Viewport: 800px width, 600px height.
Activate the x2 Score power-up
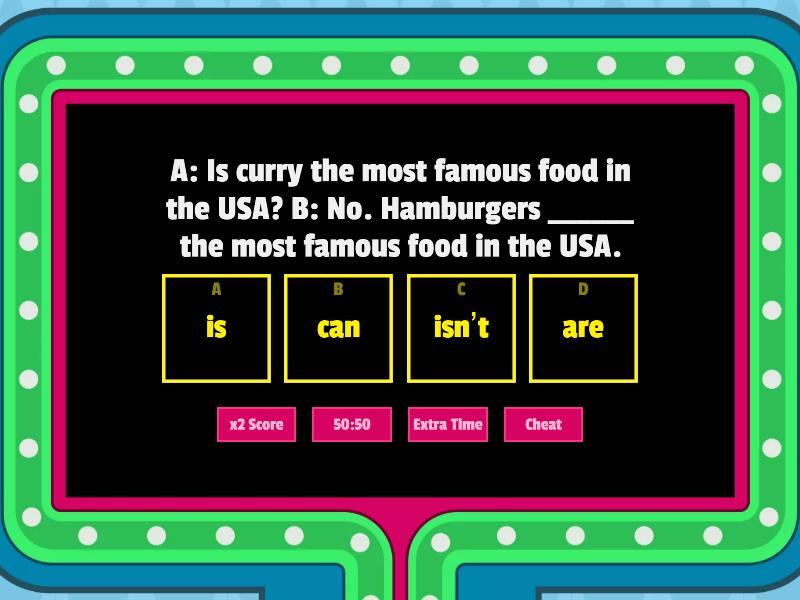tap(256, 424)
